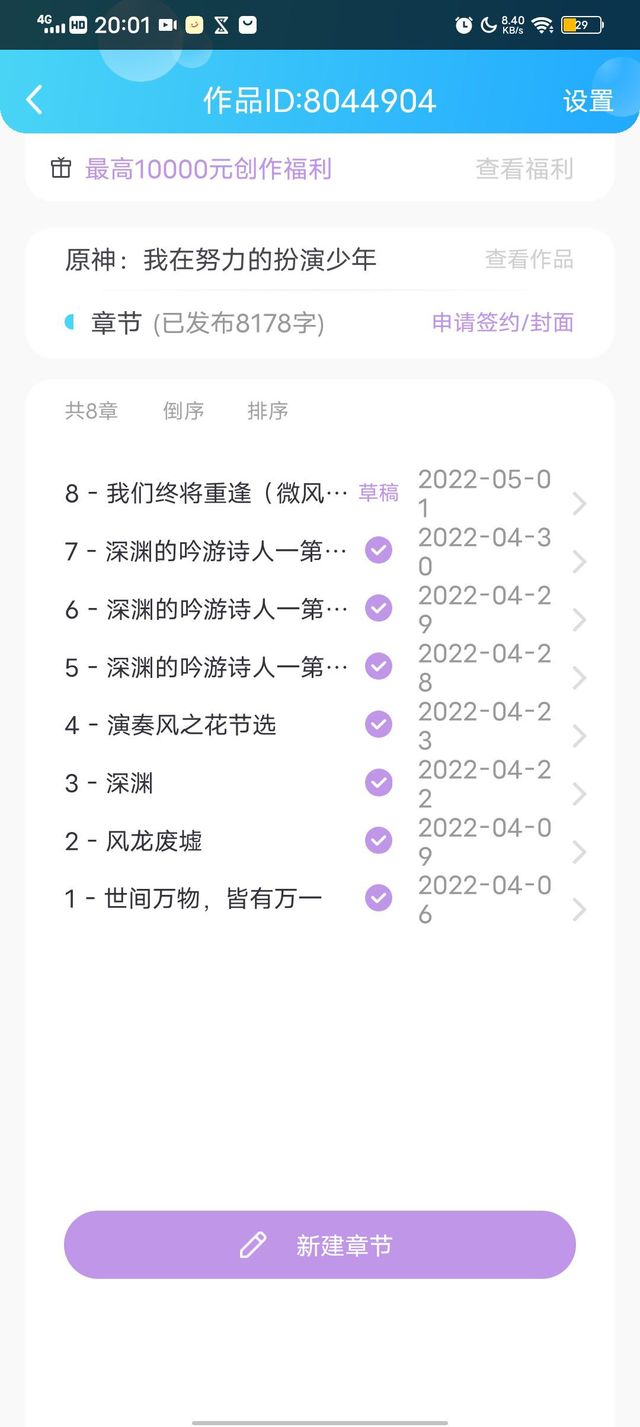
Task: Open 设置 in the top bar
Action: 588,101
